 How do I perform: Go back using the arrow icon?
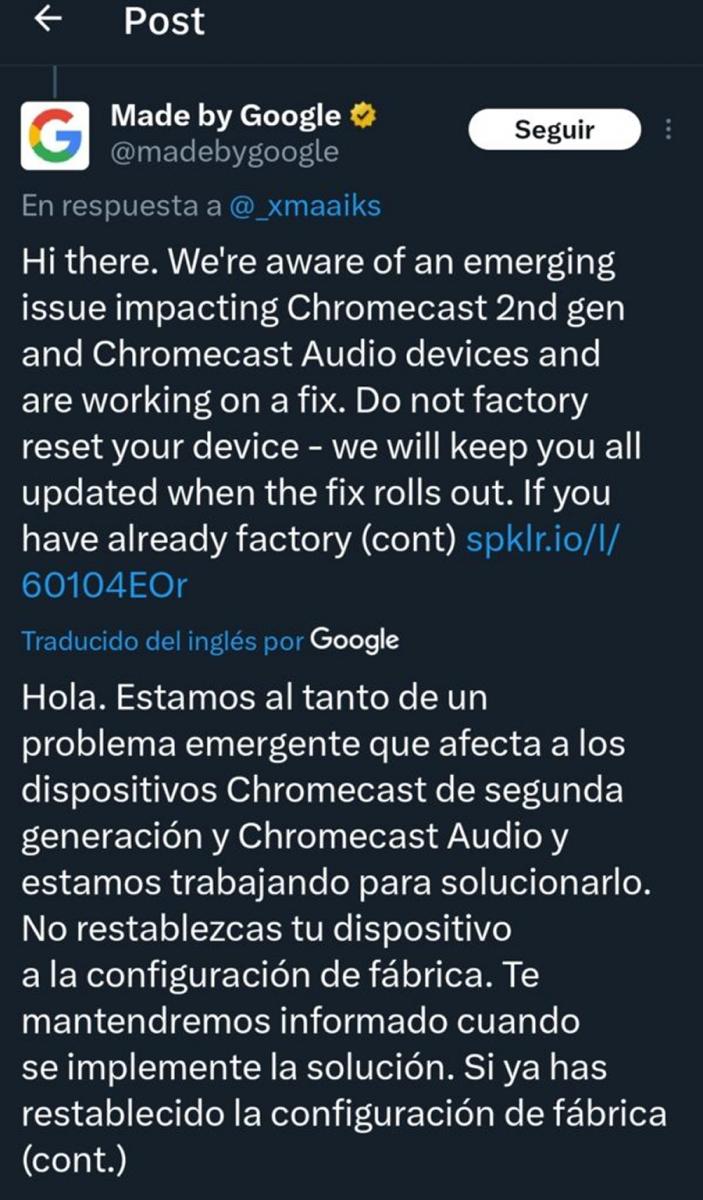tap(48, 21)
